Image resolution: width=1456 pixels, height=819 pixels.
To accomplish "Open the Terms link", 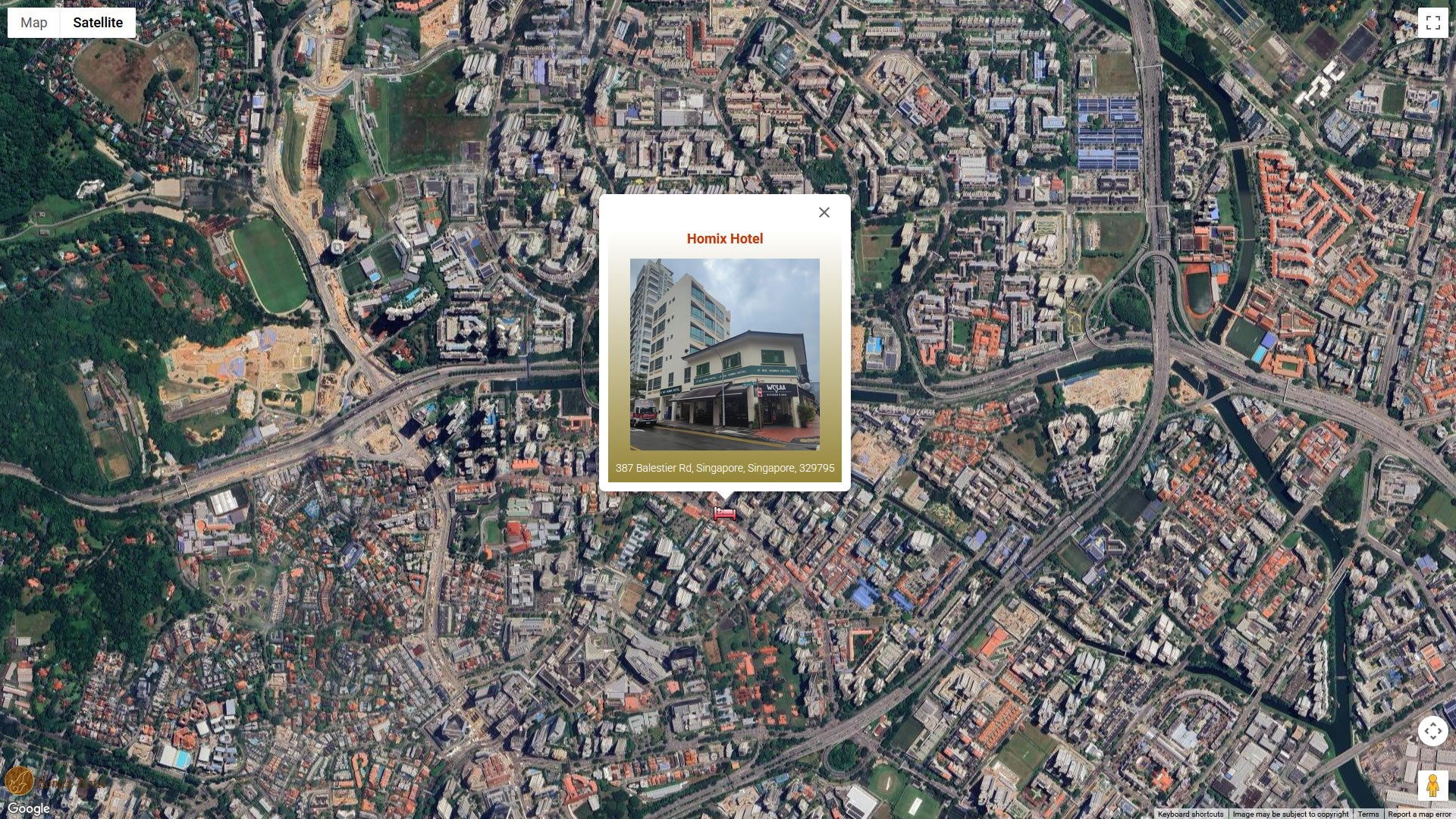I will tap(1368, 814).
